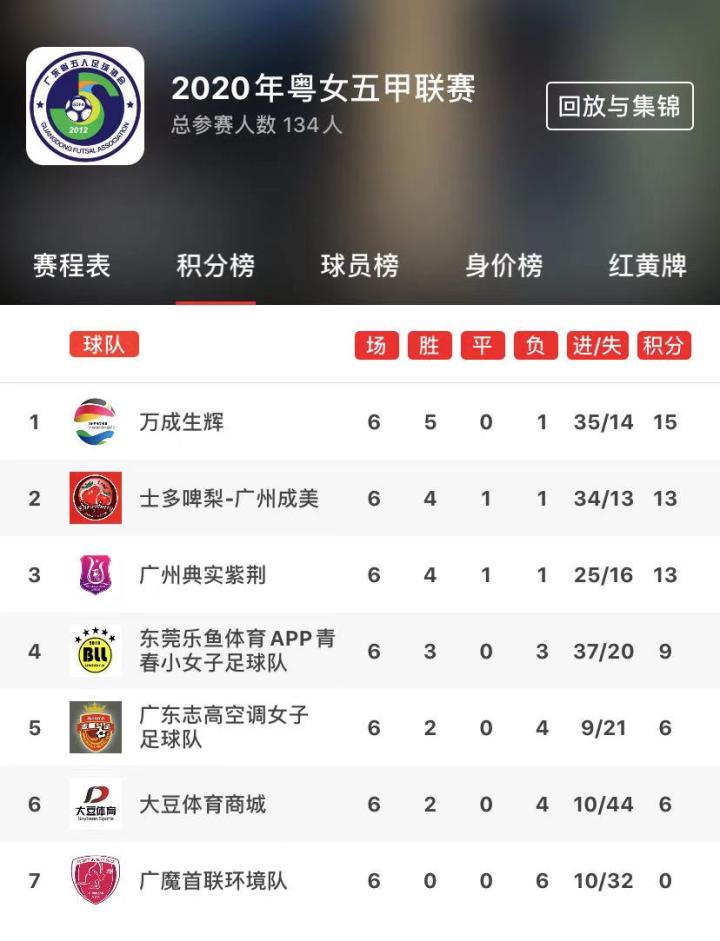The height and width of the screenshot is (941, 720).
Task: Select the 积分榜 tab
Action: tap(215, 266)
